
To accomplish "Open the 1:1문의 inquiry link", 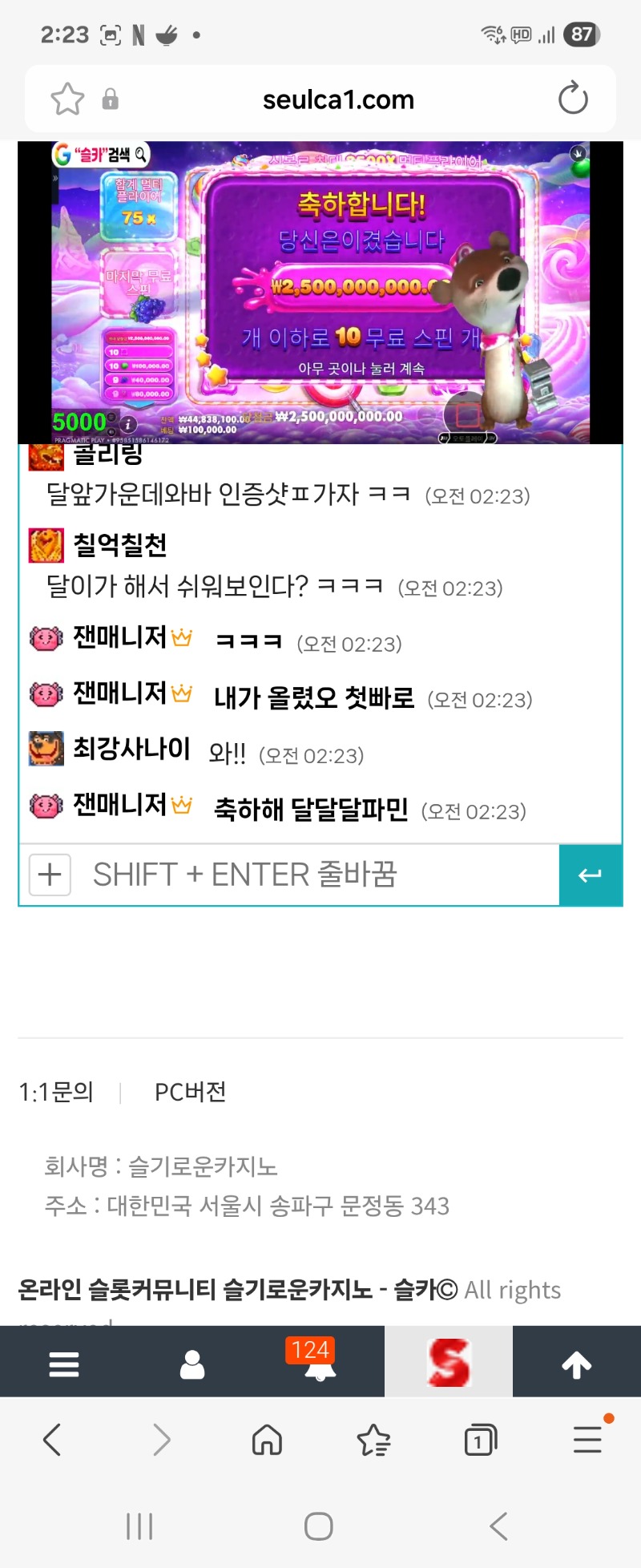I will 56,1092.
